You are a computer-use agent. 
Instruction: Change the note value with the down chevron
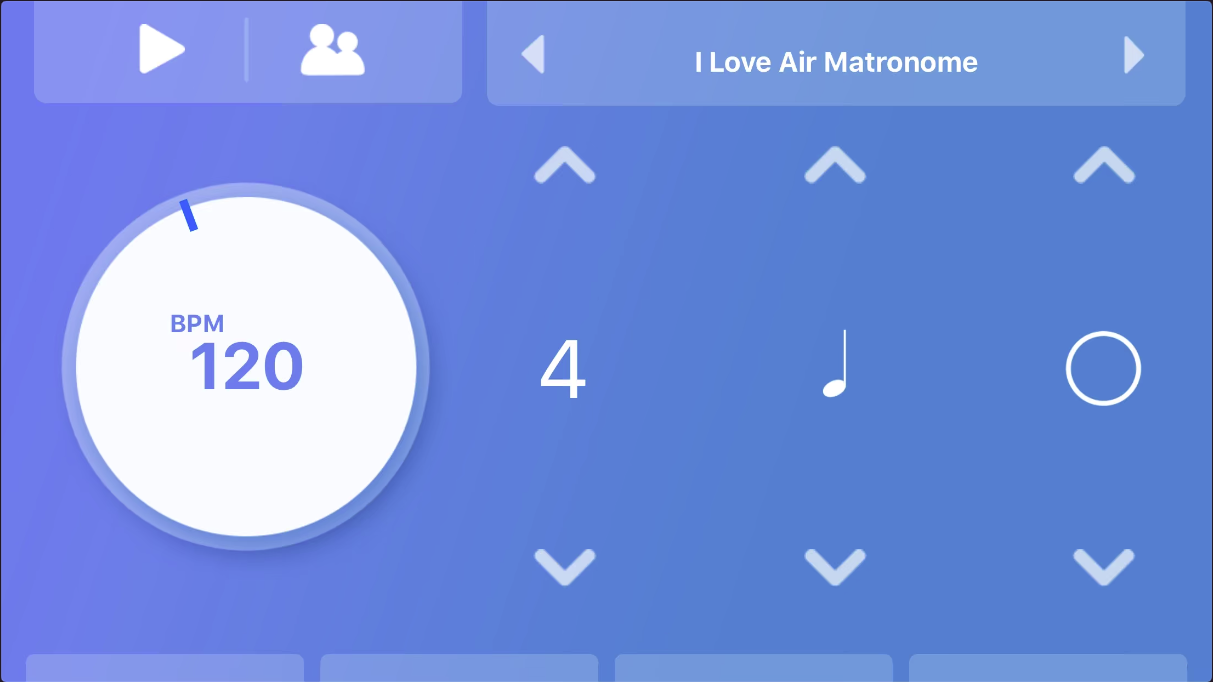[x=834, y=566]
